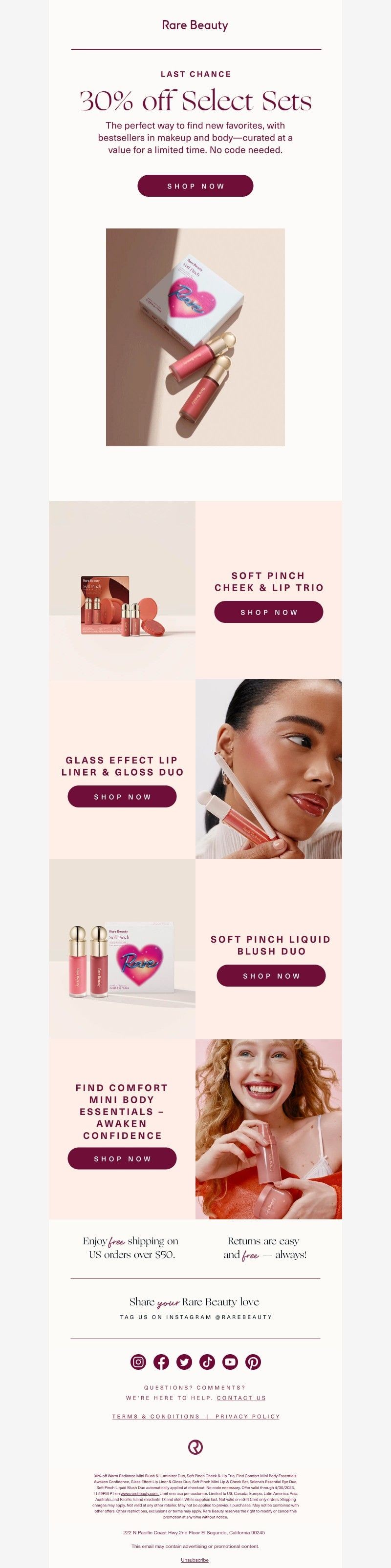Open the Twitter profile icon
Screen dimensions: 391x1568
coord(184,1362)
